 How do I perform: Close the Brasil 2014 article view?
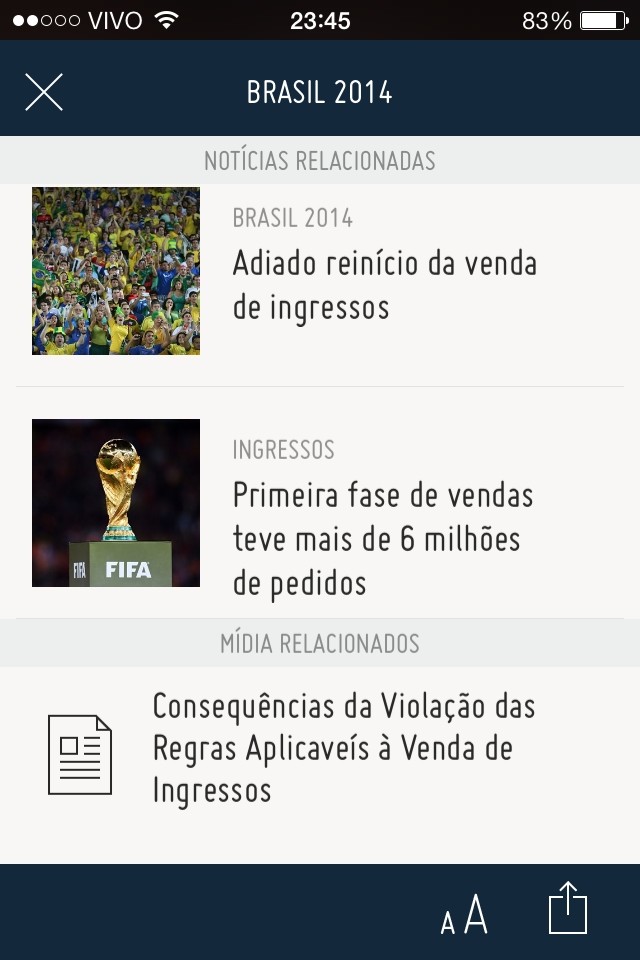(44, 92)
